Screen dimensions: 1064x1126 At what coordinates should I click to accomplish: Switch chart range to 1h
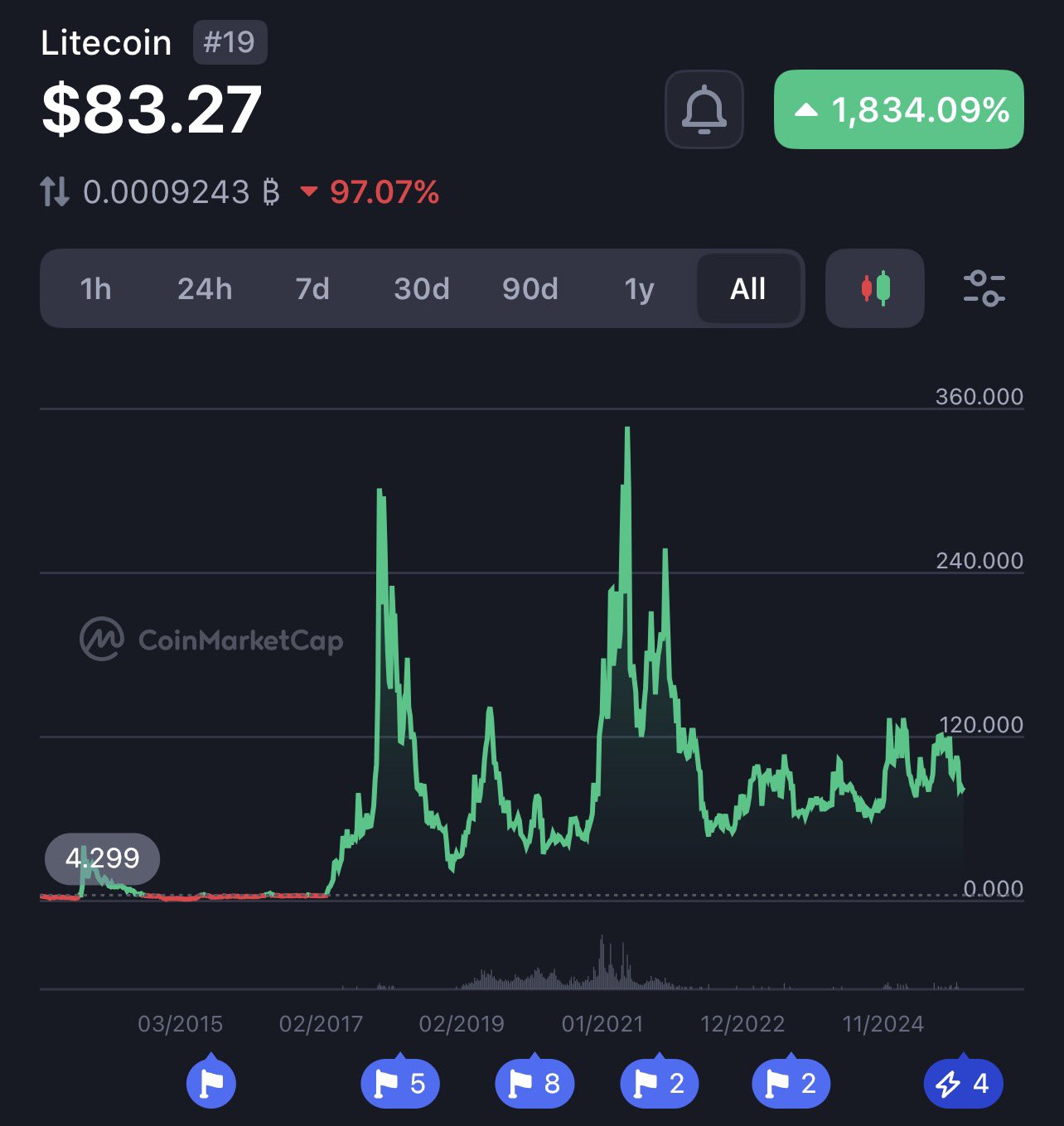(x=95, y=288)
